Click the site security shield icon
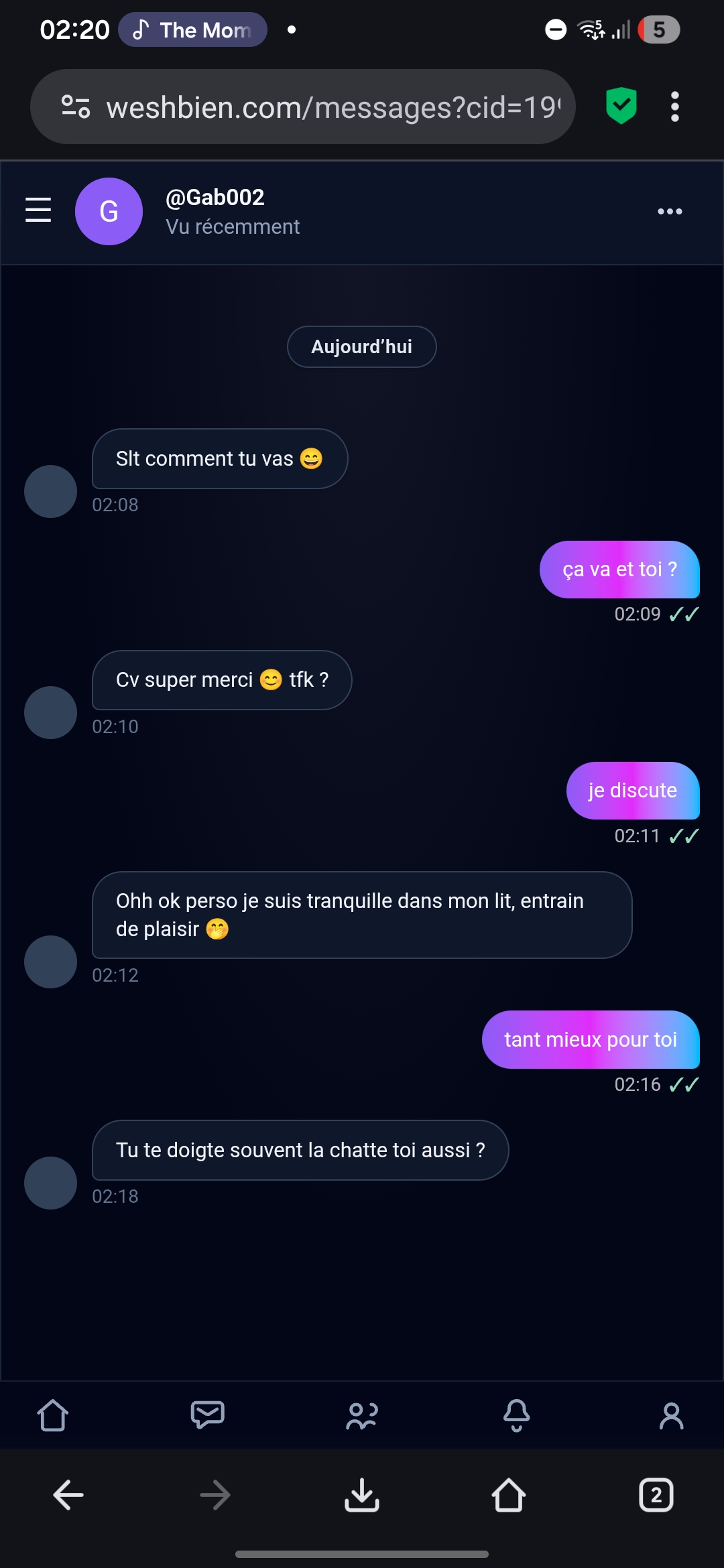Image resolution: width=724 pixels, height=1568 pixels. click(x=619, y=105)
